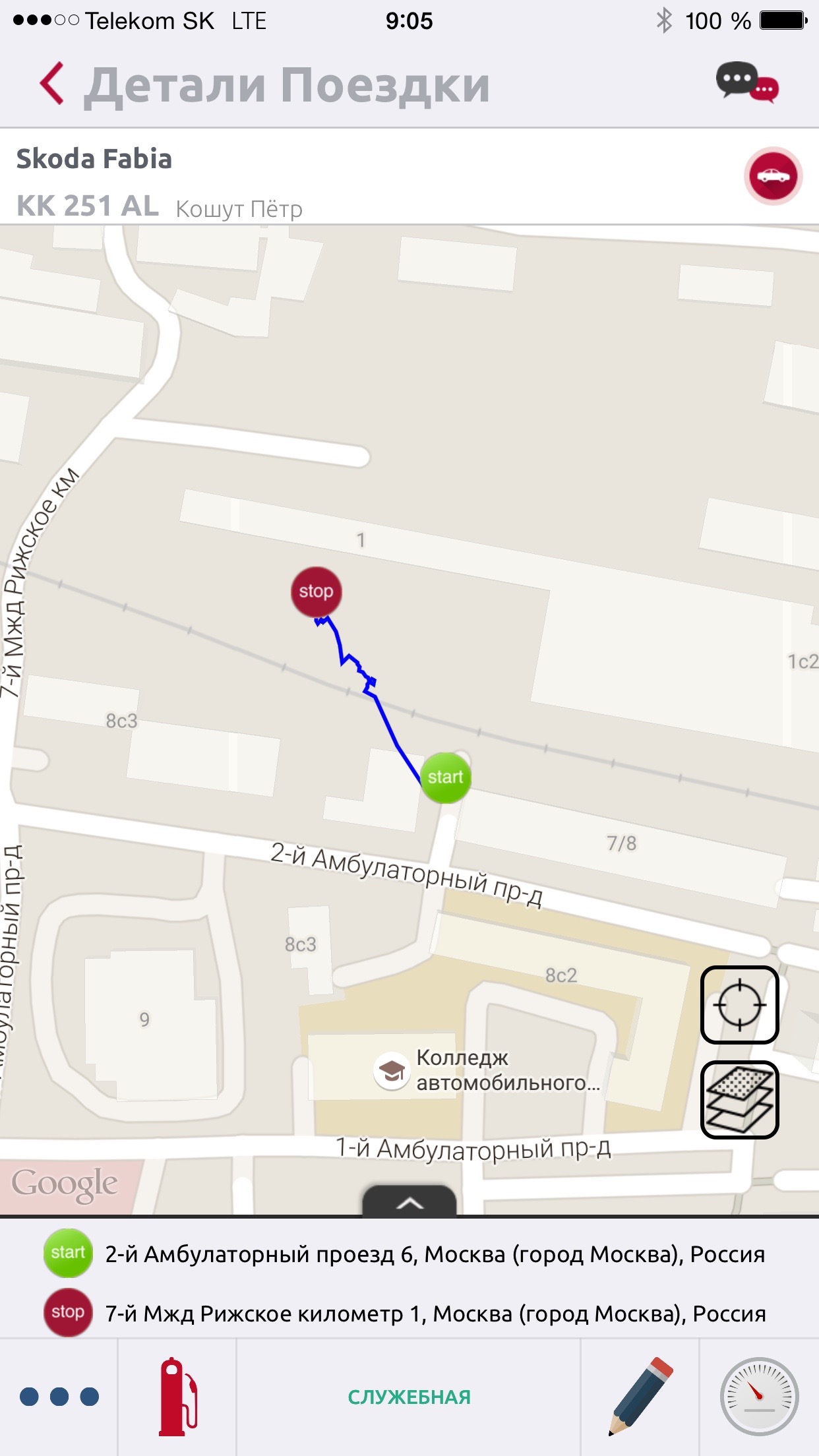Open the speedometer gauge view
The height and width of the screenshot is (1456, 819).
pyautogui.click(x=759, y=1397)
